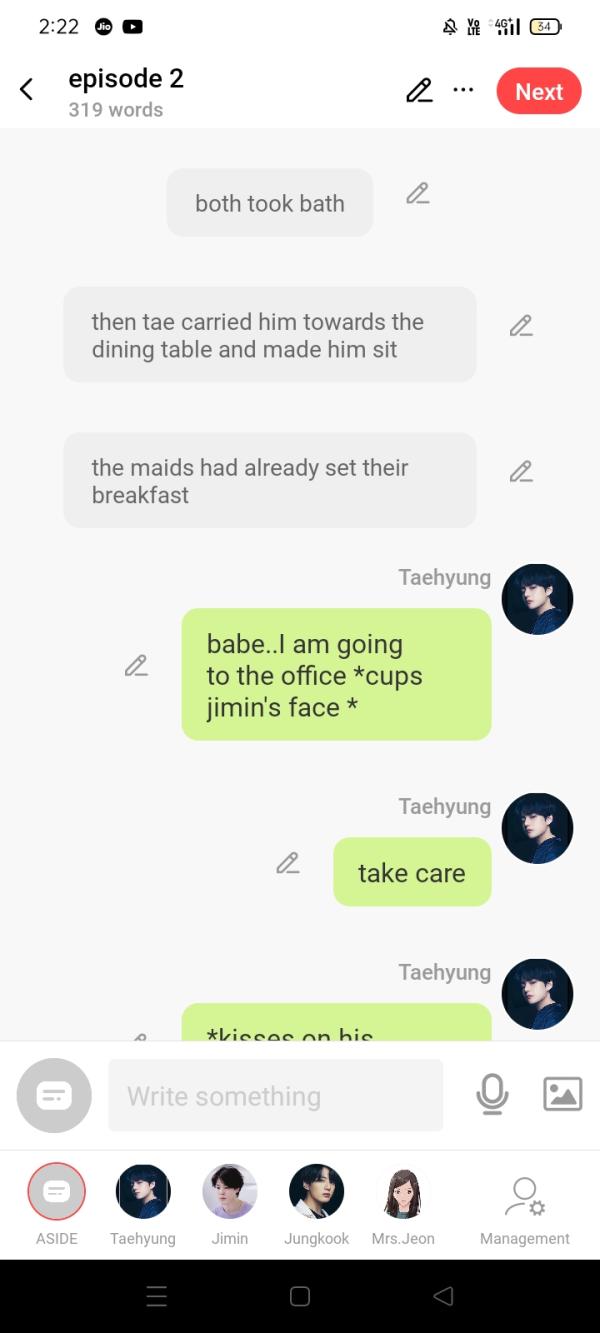Image resolution: width=600 pixels, height=1333 pixels.
Task: Open the three-dot overflow menu
Action: [463, 90]
